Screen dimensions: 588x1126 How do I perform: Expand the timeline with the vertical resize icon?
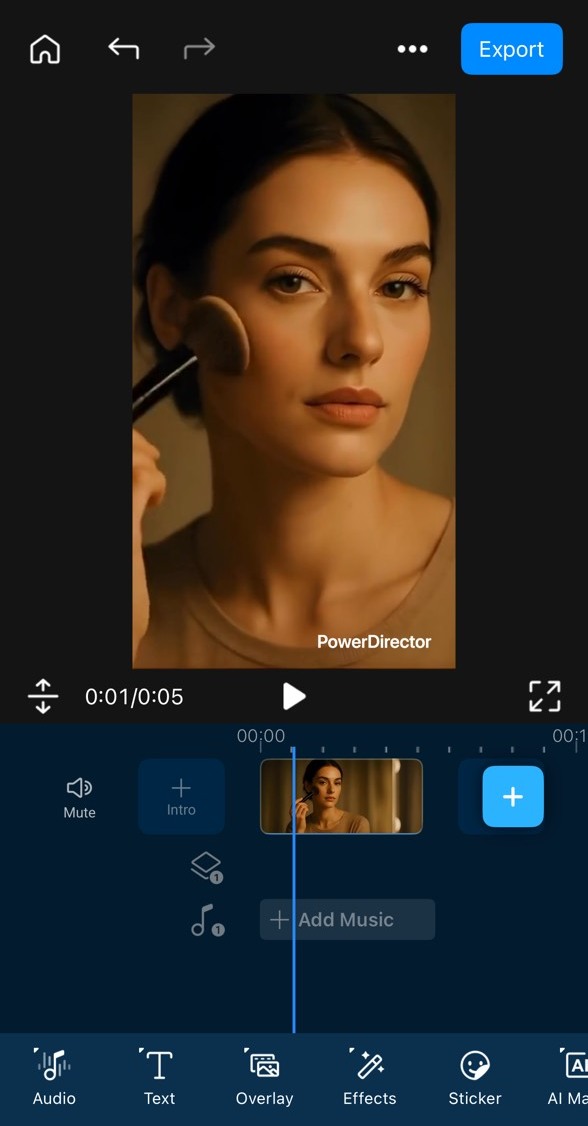[x=43, y=696]
